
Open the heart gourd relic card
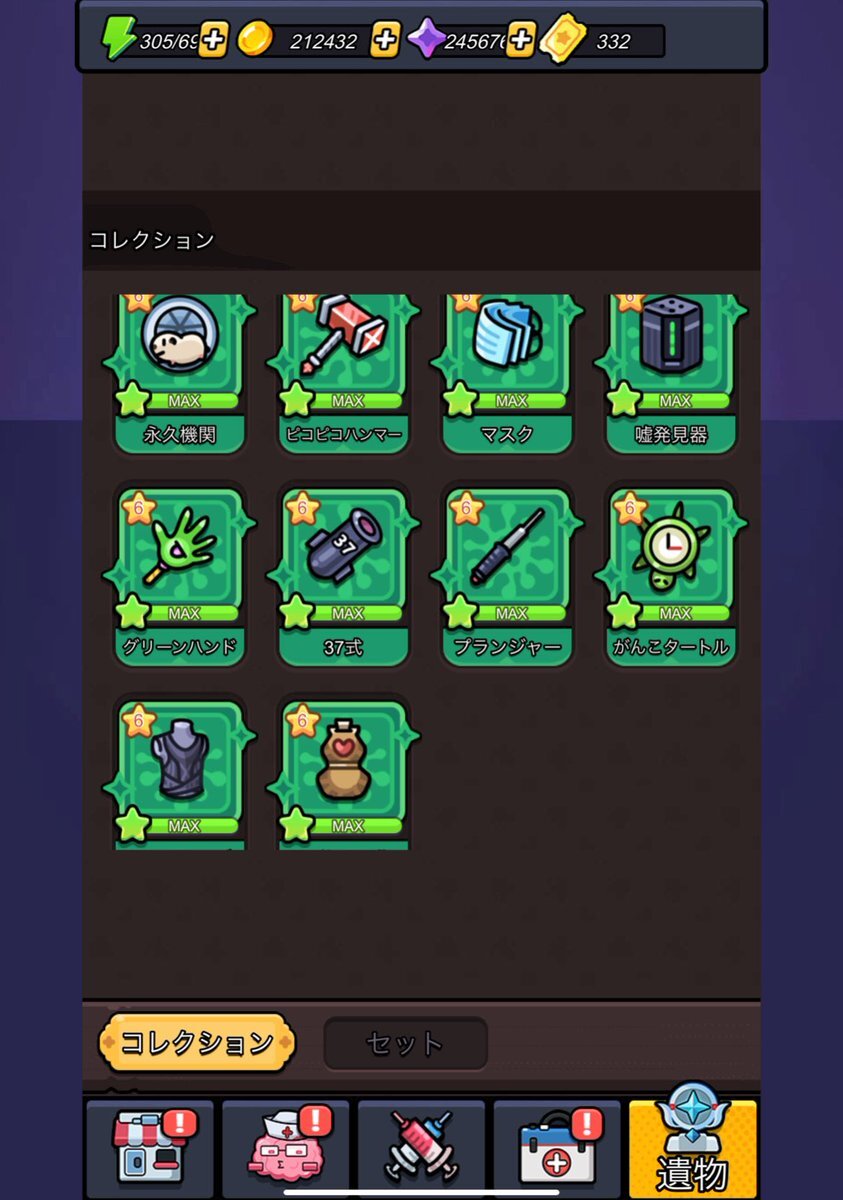[x=345, y=774]
